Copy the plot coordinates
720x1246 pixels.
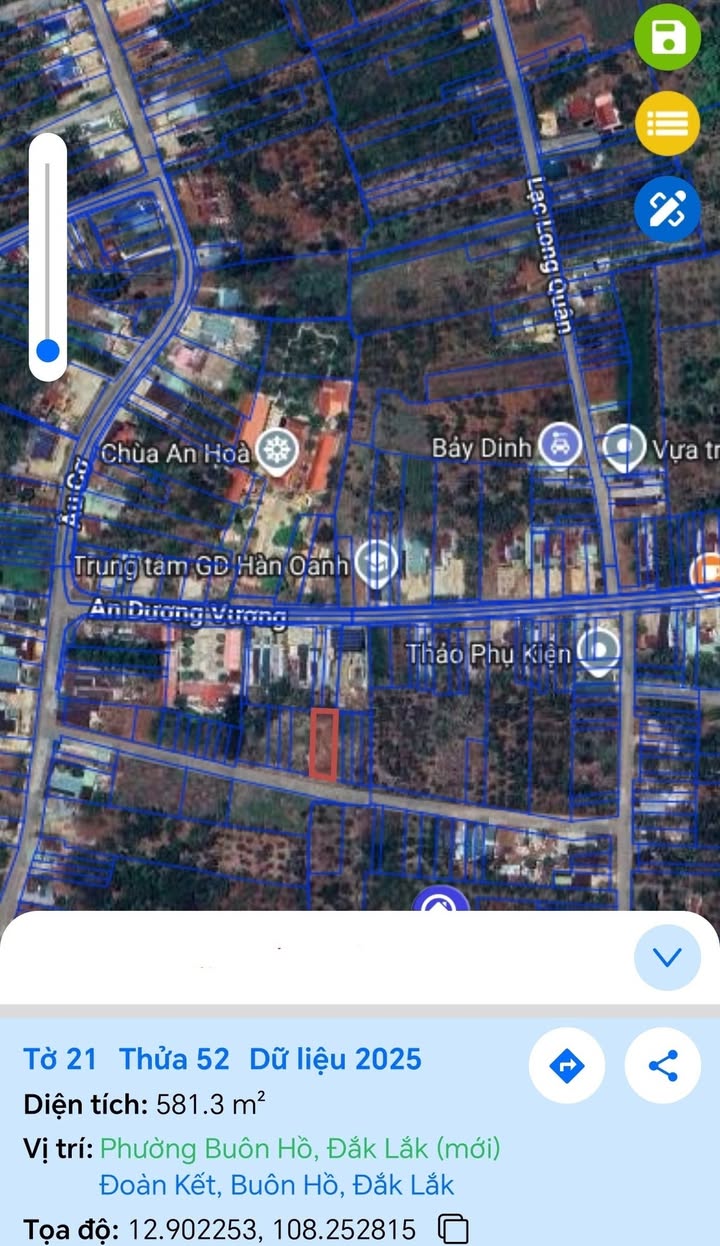tap(453, 1228)
